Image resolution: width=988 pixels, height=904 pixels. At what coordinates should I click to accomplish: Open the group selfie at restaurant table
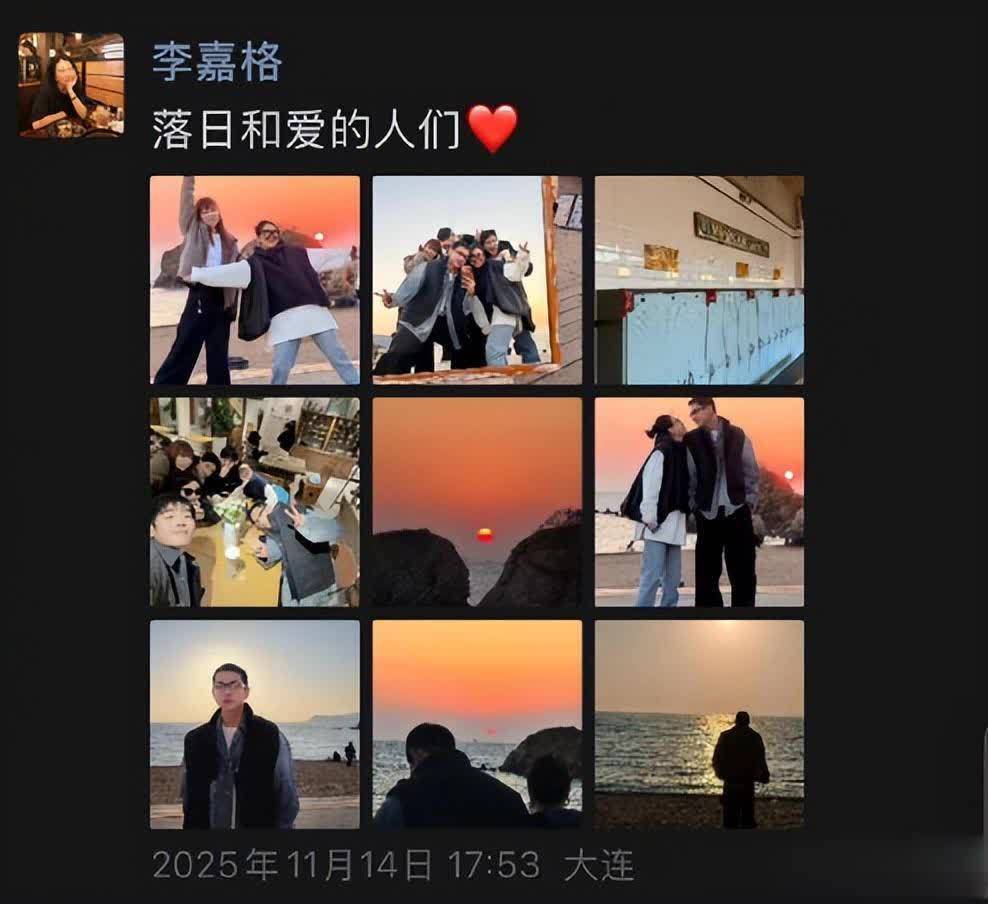coord(255,502)
